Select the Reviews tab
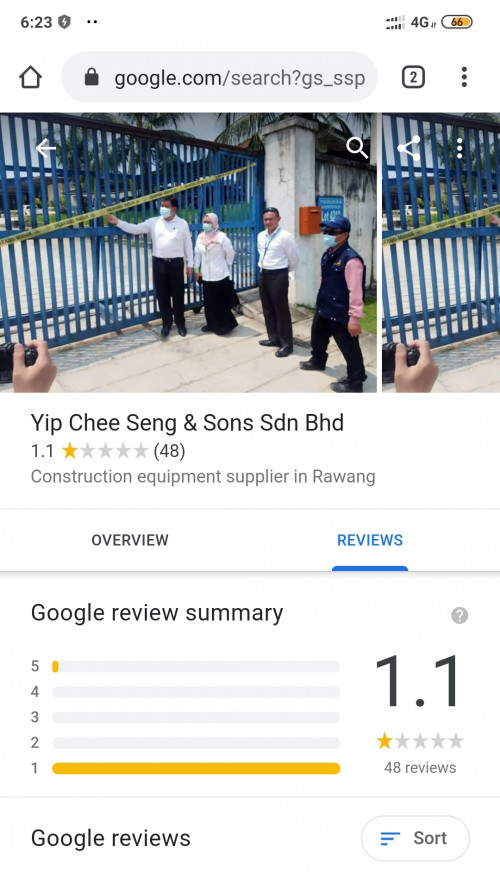Image resolution: width=500 pixels, height=872 pixels. point(370,540)
